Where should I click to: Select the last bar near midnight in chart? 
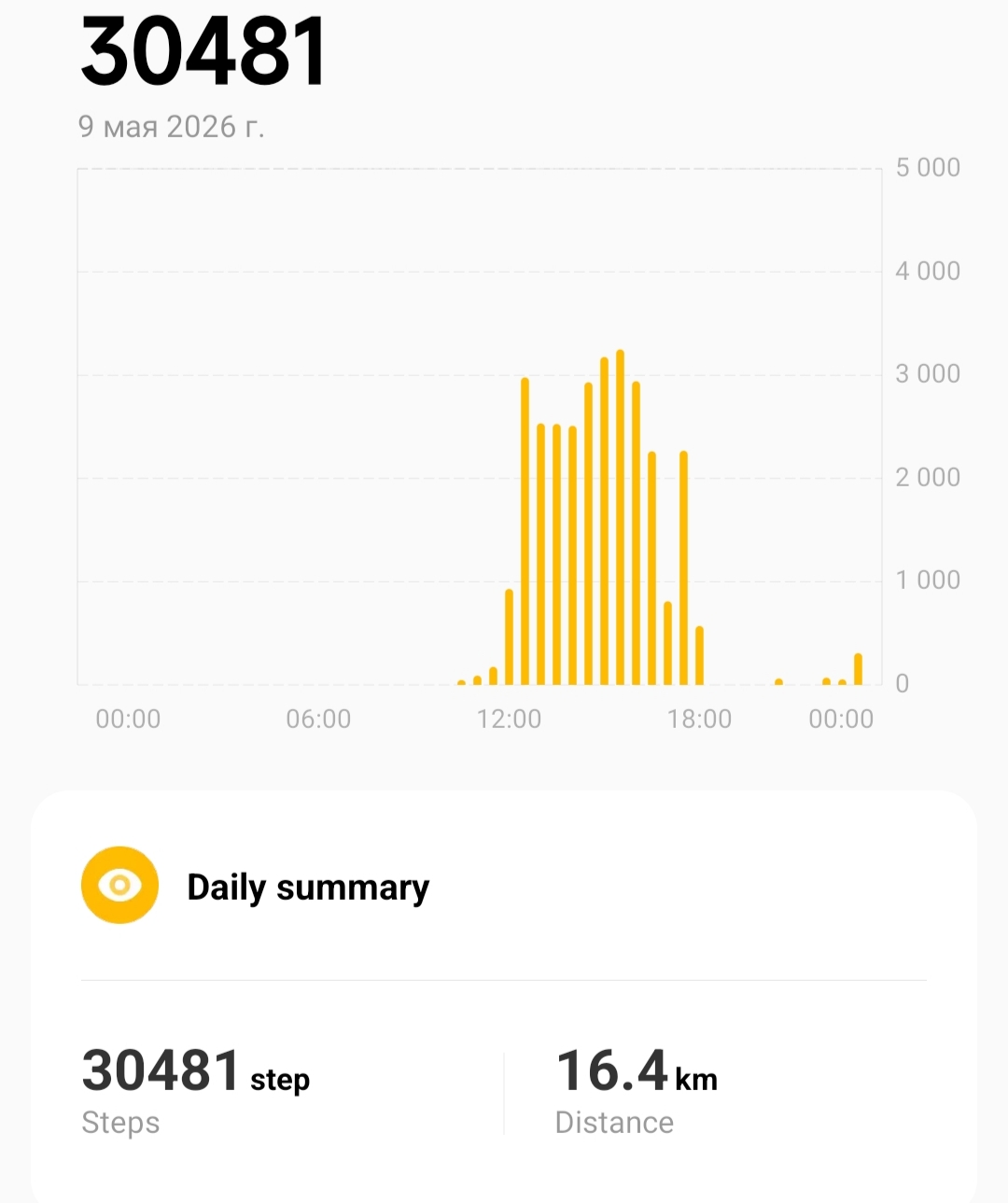pyautogui.click(x=858, y=669)
